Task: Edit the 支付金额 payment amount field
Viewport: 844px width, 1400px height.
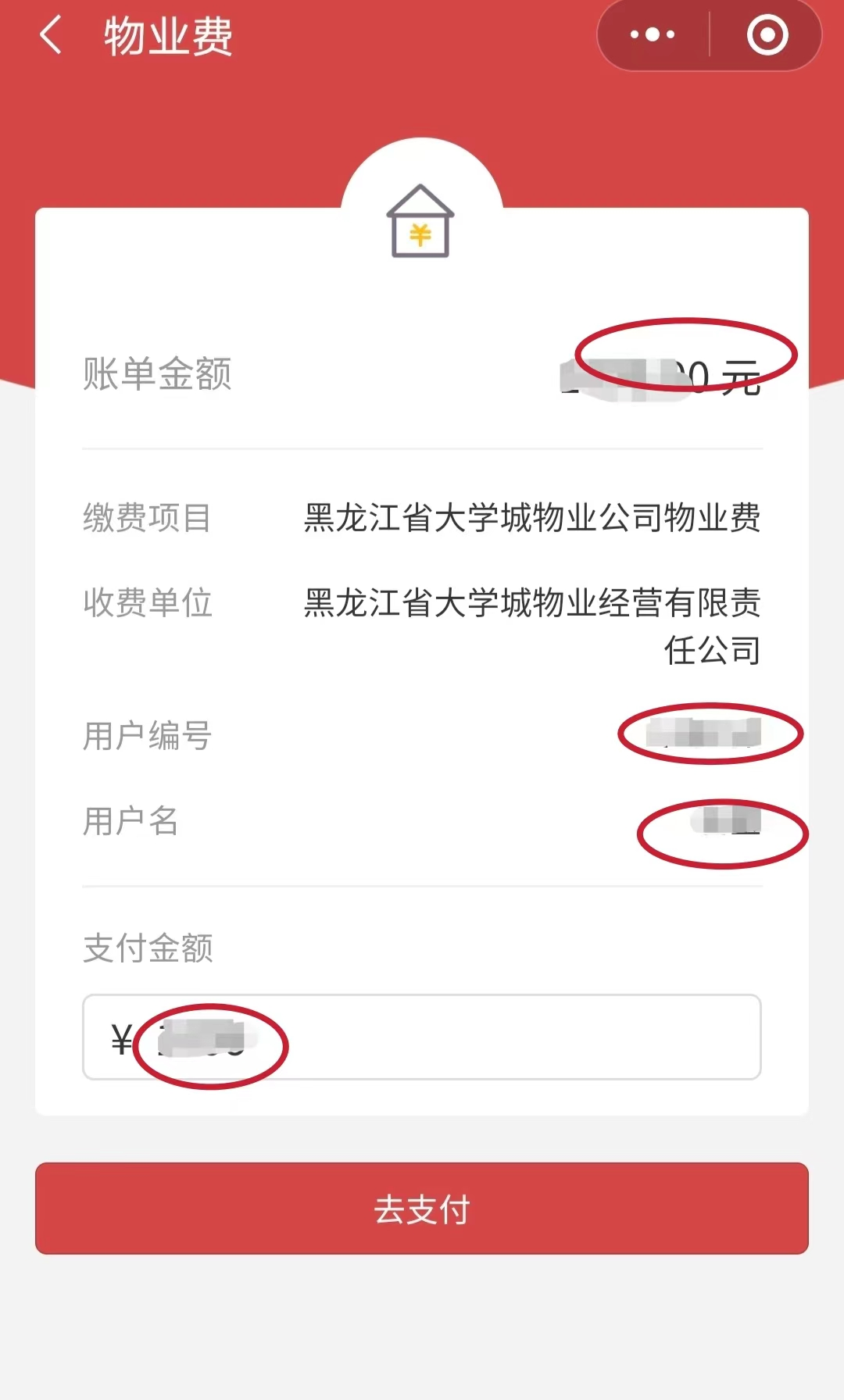Action: pyautogui.click(x=422, y=1037)
